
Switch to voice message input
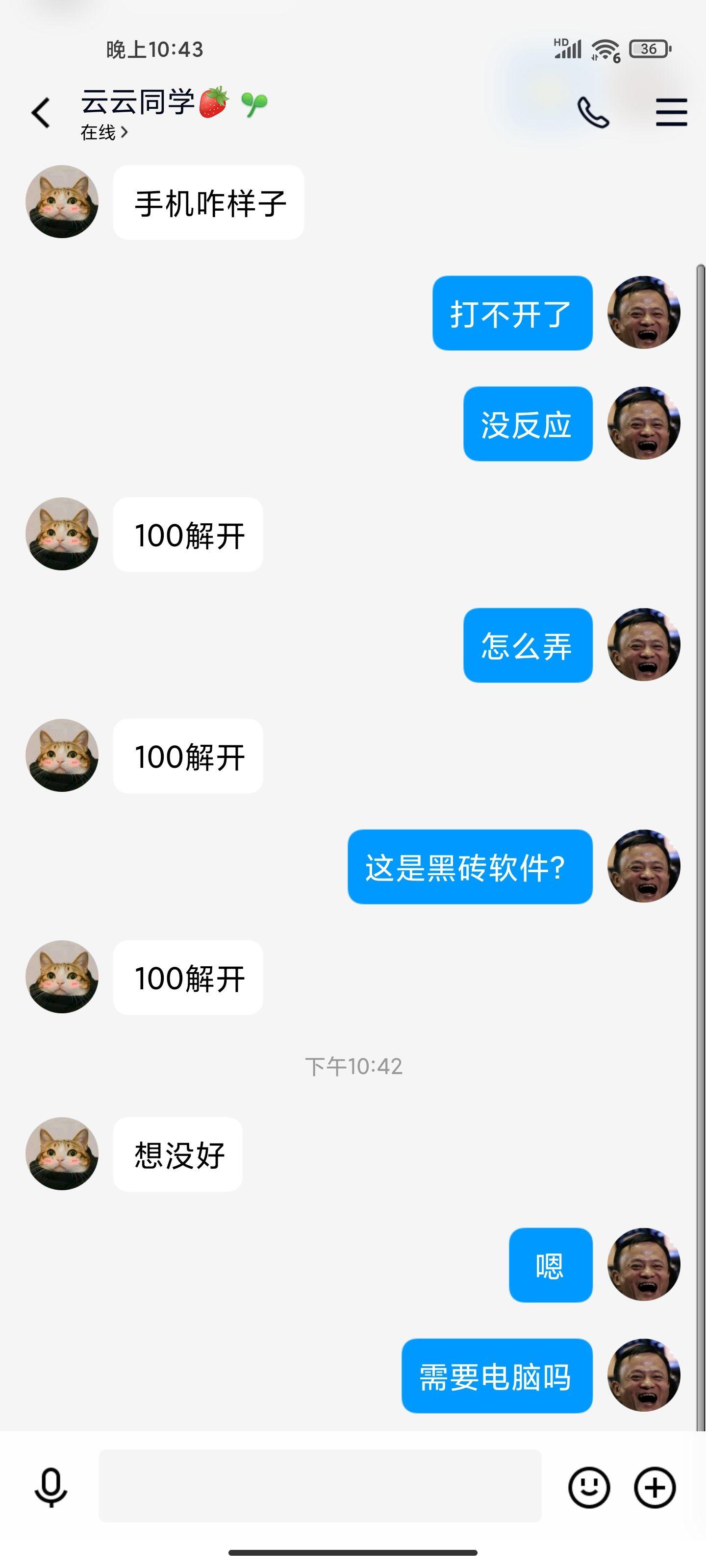(50, 1487)
